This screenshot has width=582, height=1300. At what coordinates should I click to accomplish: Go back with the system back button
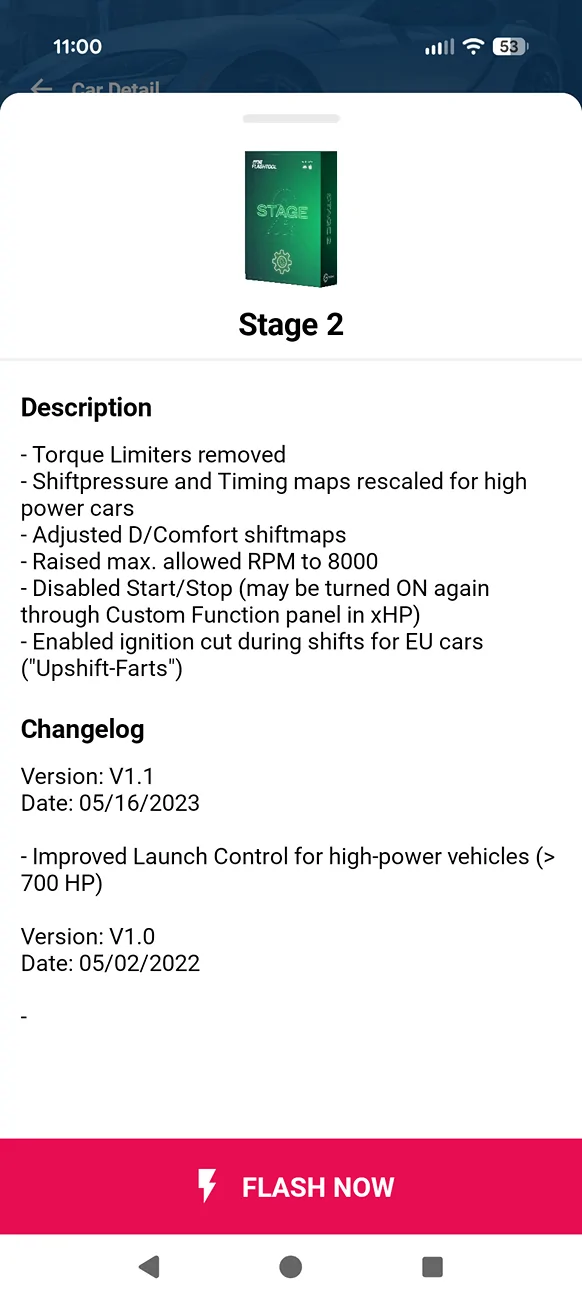[149, 1267]
